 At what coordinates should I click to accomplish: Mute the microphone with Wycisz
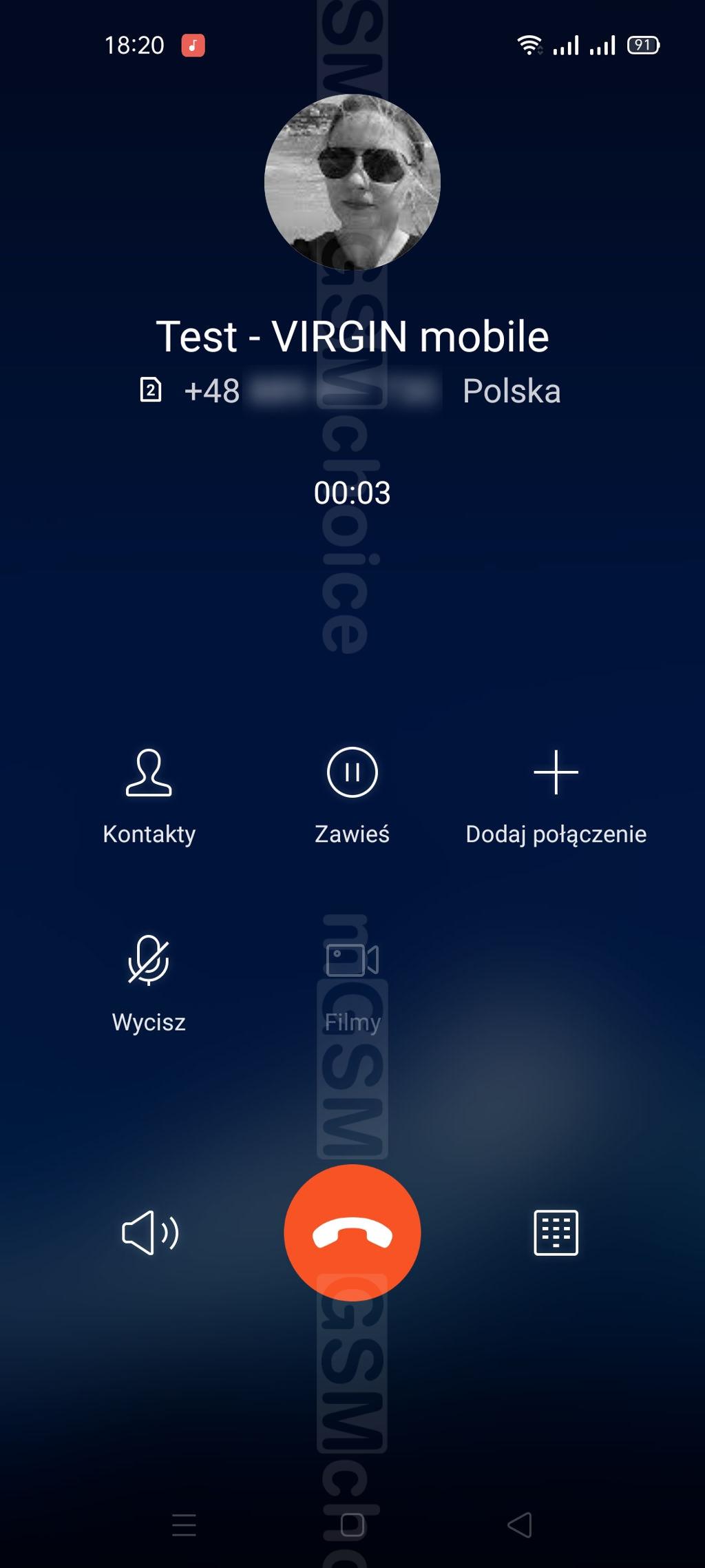(x=149, y=982)
